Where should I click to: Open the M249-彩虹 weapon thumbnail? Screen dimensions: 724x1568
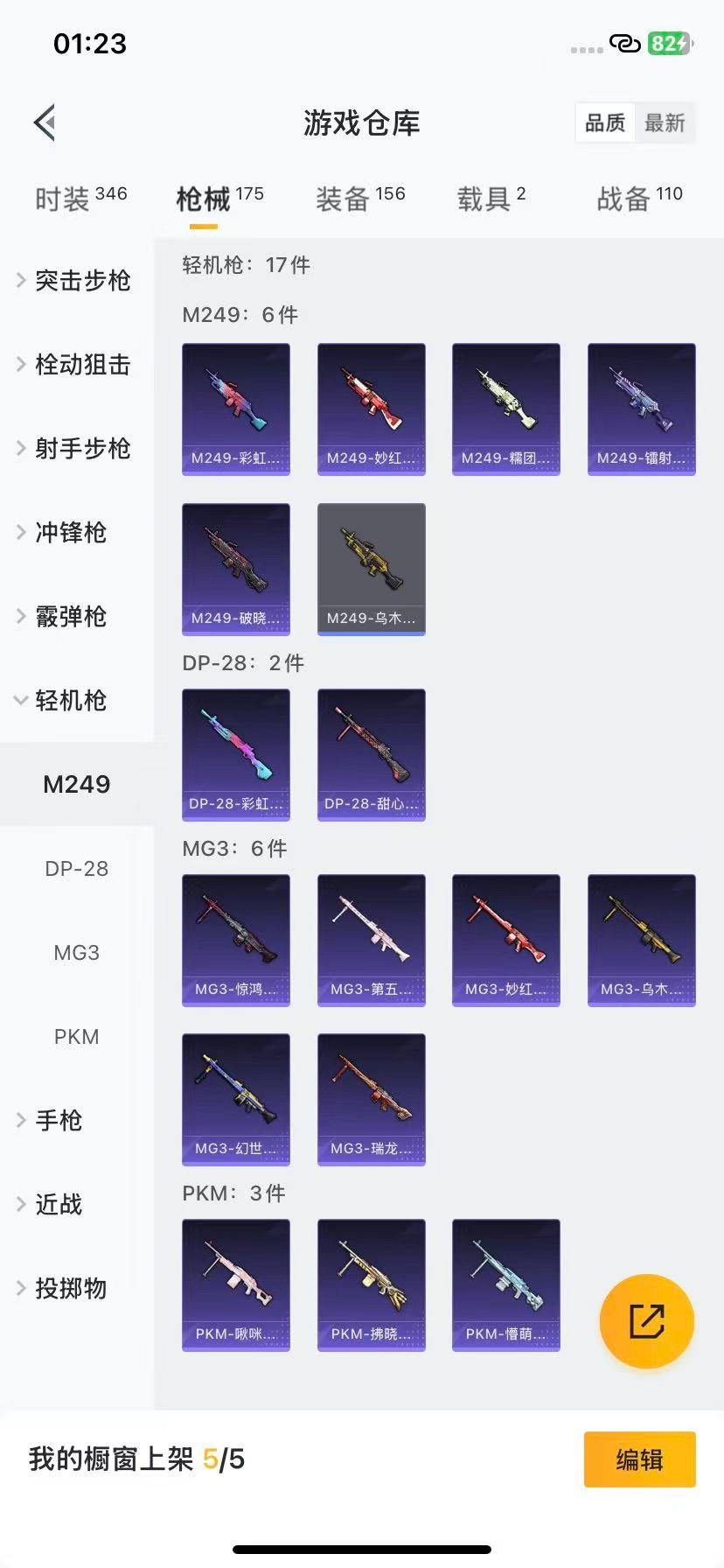coord(235,409)
